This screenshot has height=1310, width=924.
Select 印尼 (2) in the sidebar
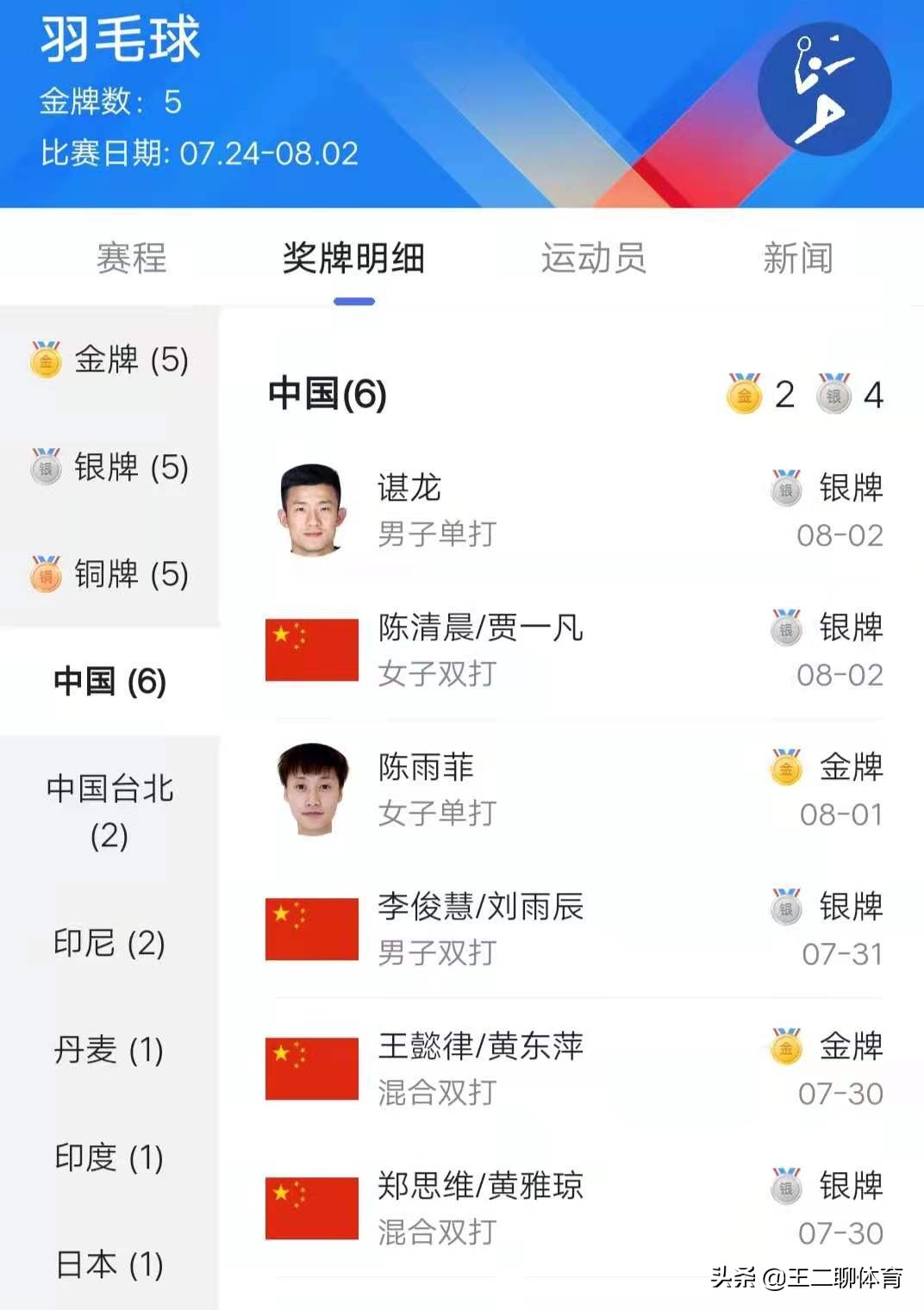coord(109,944)
